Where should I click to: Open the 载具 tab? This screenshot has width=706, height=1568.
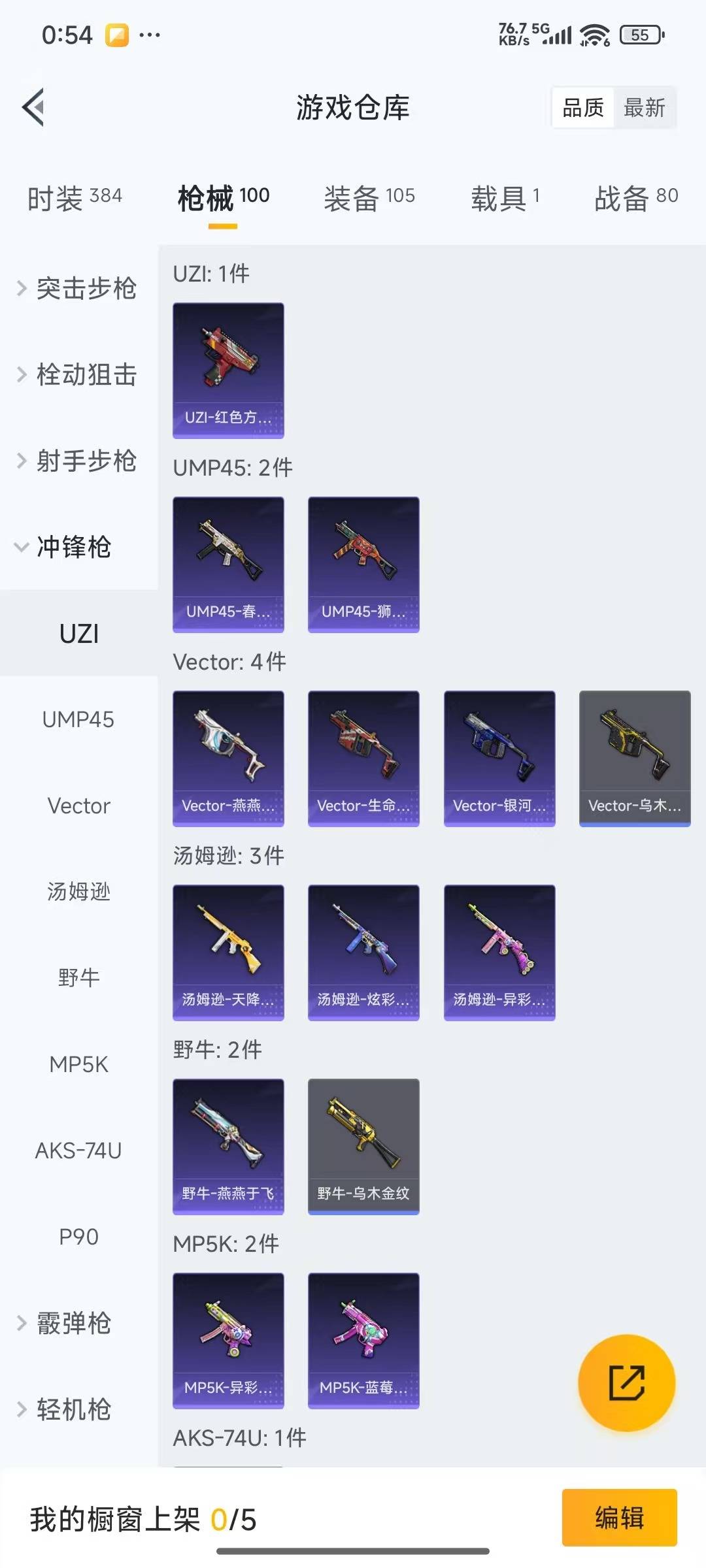(505, 198)
